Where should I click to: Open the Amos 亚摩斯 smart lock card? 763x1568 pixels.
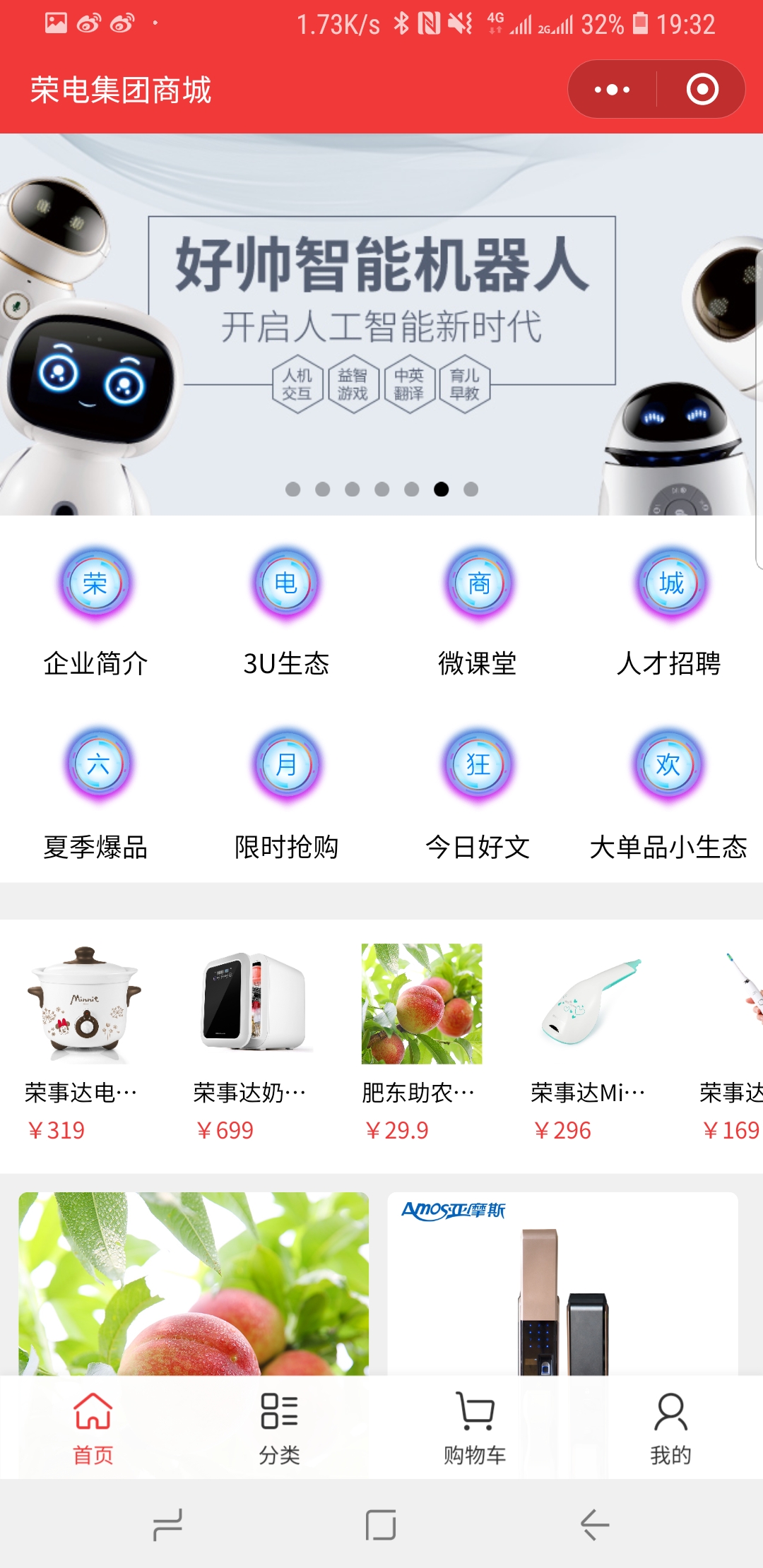click(x=562, y=1283)
